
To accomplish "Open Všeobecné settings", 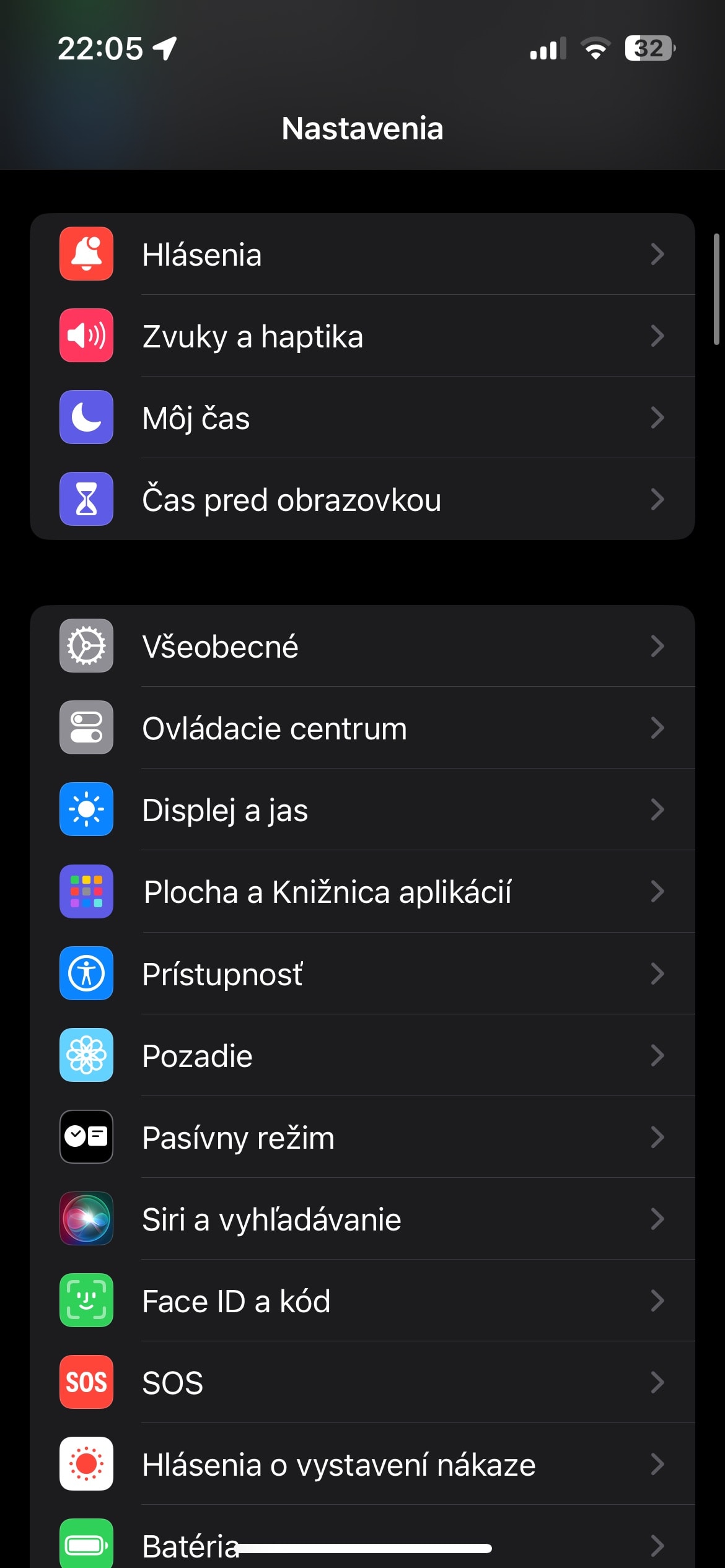I will pos(362,646).
